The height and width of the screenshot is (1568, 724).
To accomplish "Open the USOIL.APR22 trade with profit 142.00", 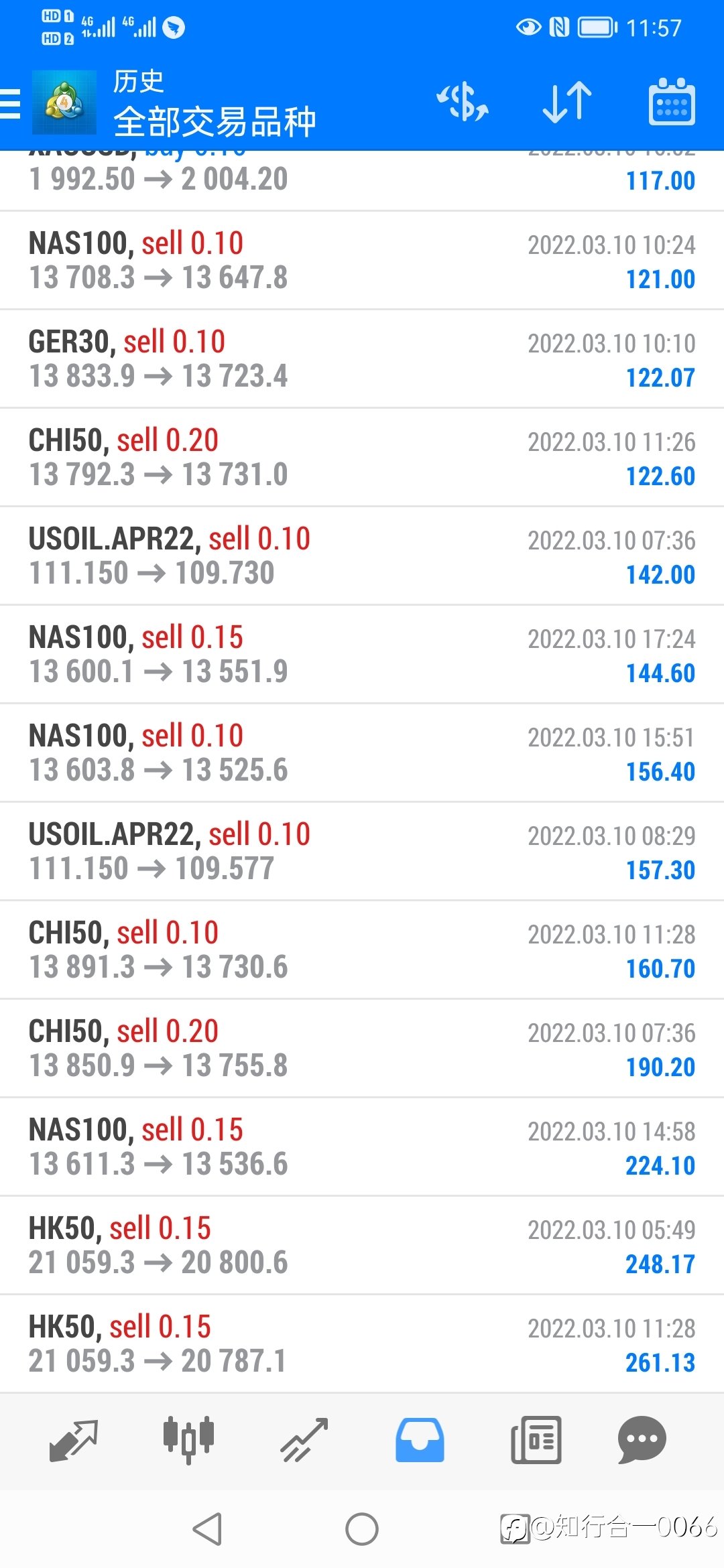I will [x=362, y=556].
